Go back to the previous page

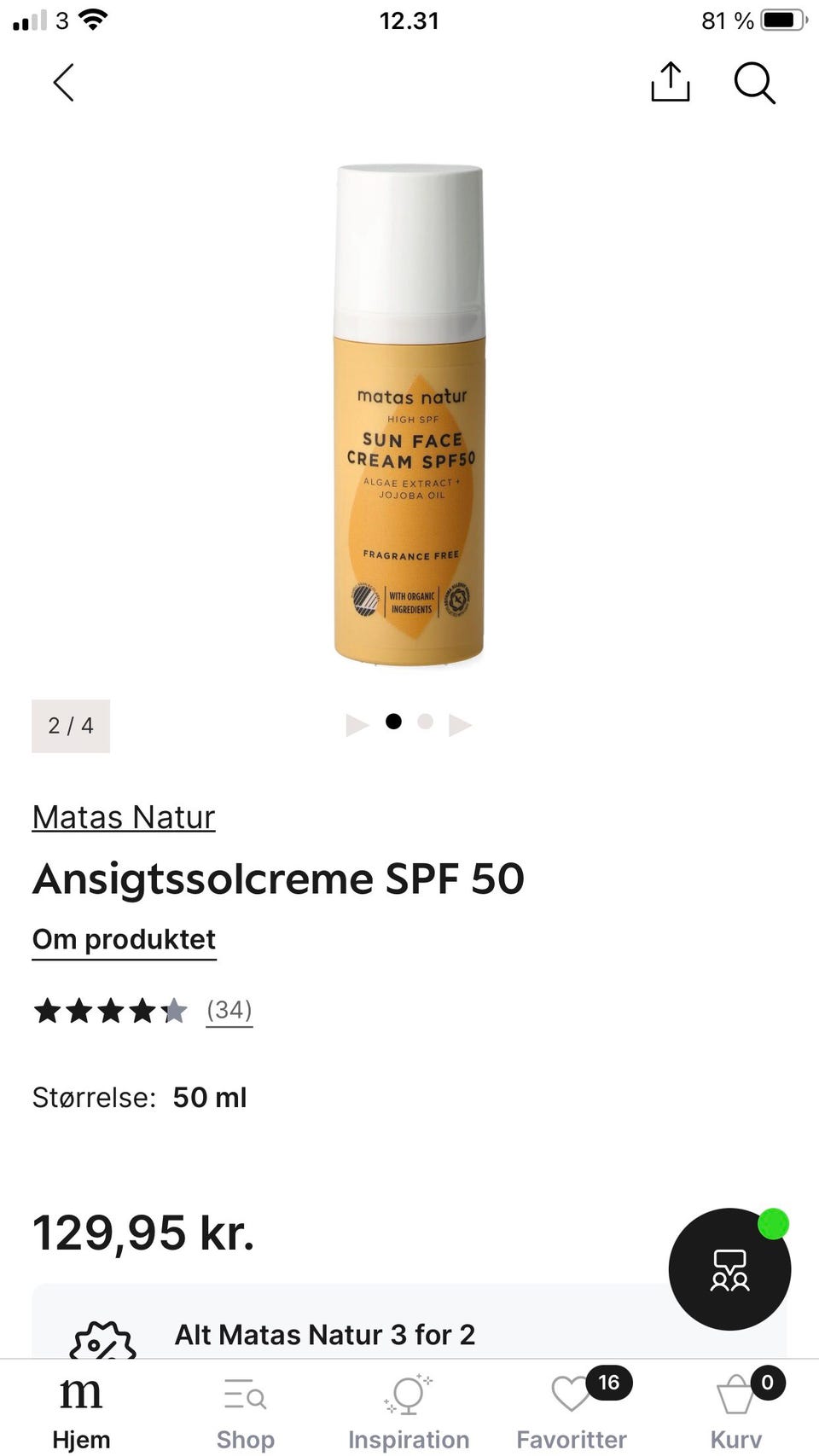(x=64, y=83)
